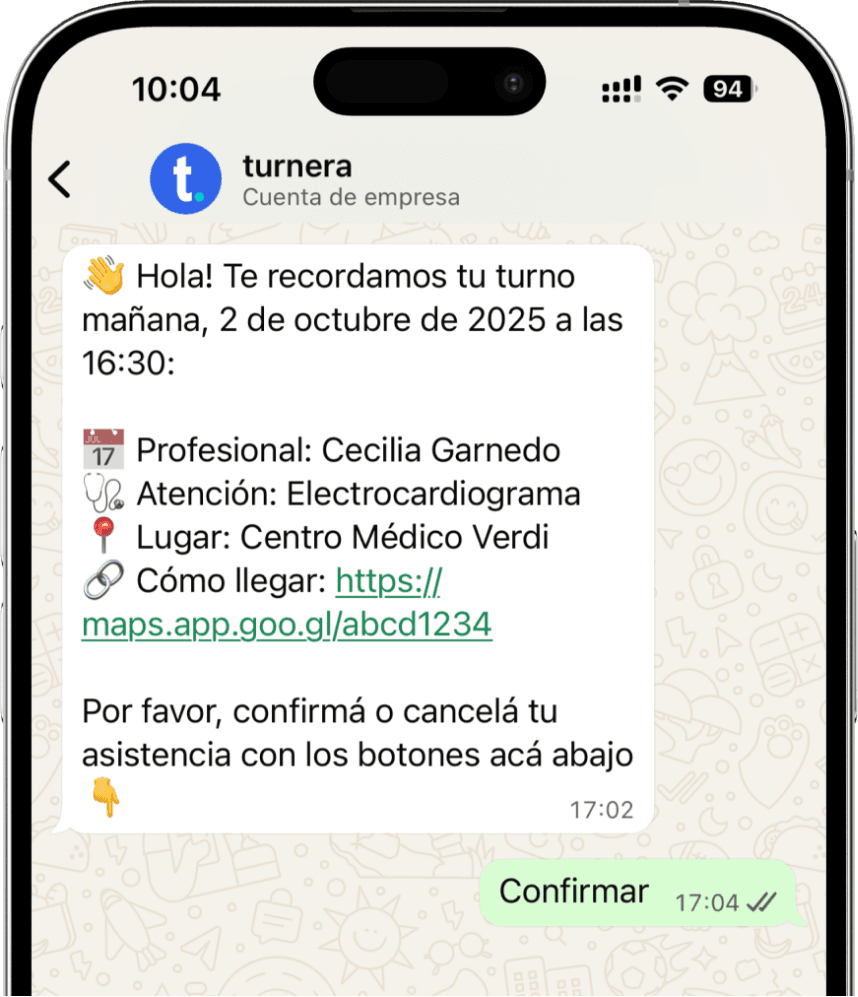Open the turnera contact name header
The height and width of the screenshot is (997, 858).
pos(296,167)
